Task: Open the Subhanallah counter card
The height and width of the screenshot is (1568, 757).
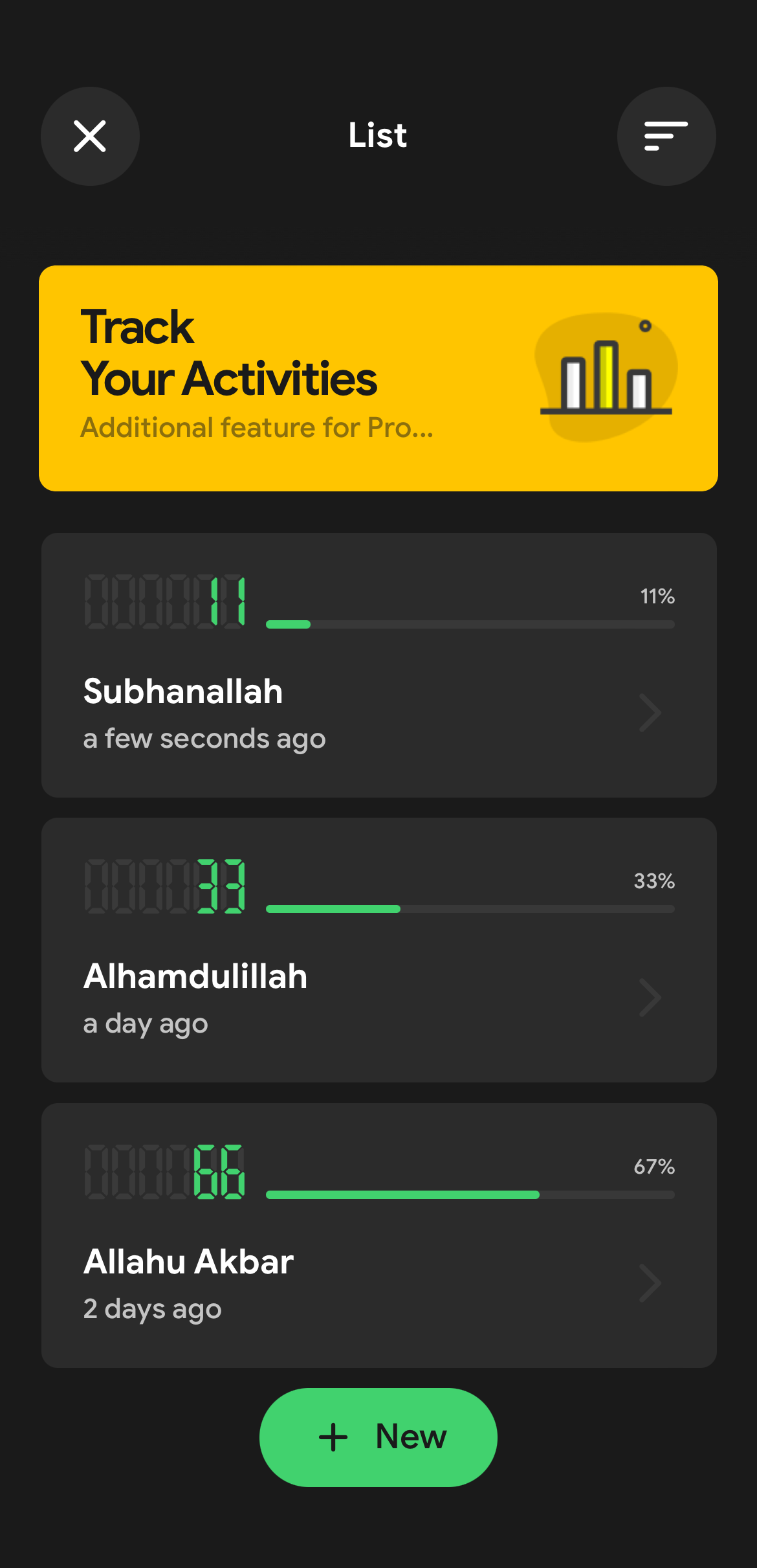Action: 378,667
